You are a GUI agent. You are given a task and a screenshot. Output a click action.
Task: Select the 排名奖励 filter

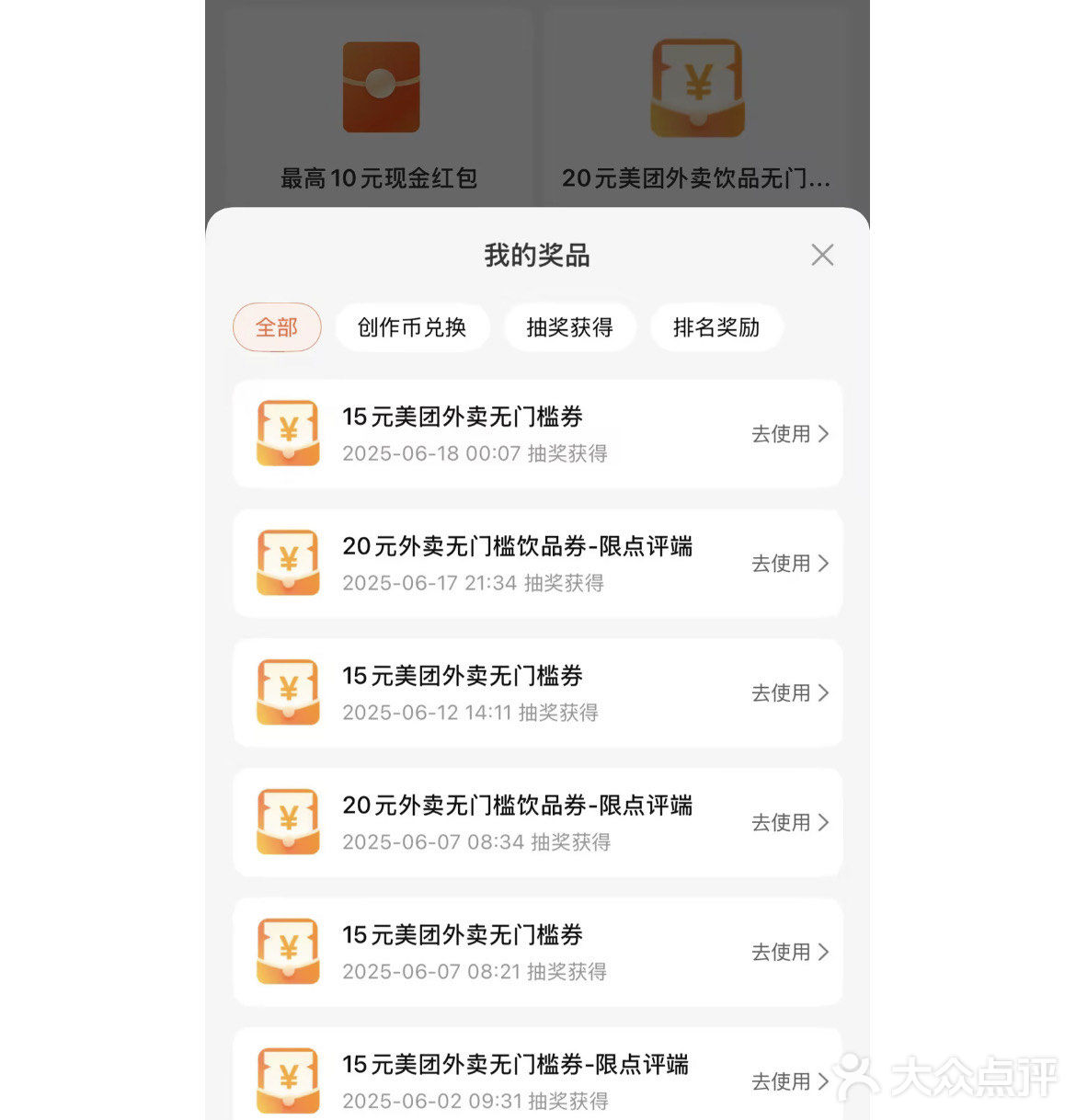716,326
